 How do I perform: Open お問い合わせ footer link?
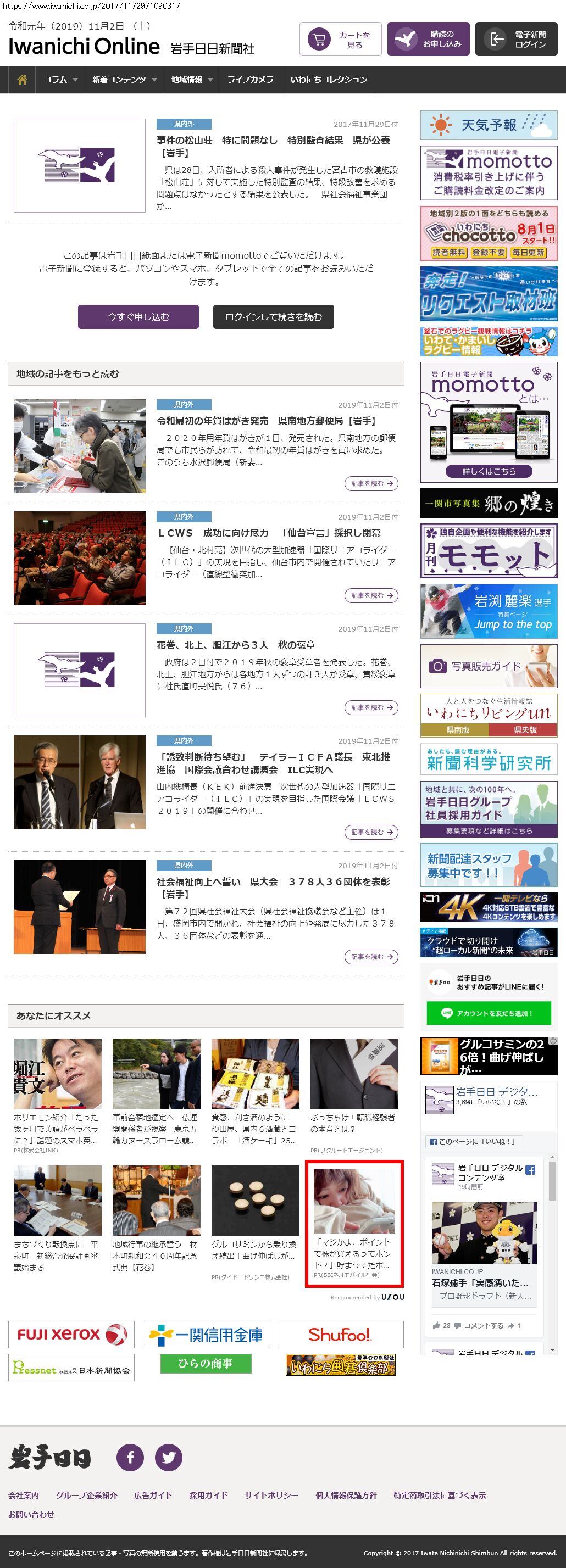31,1514
